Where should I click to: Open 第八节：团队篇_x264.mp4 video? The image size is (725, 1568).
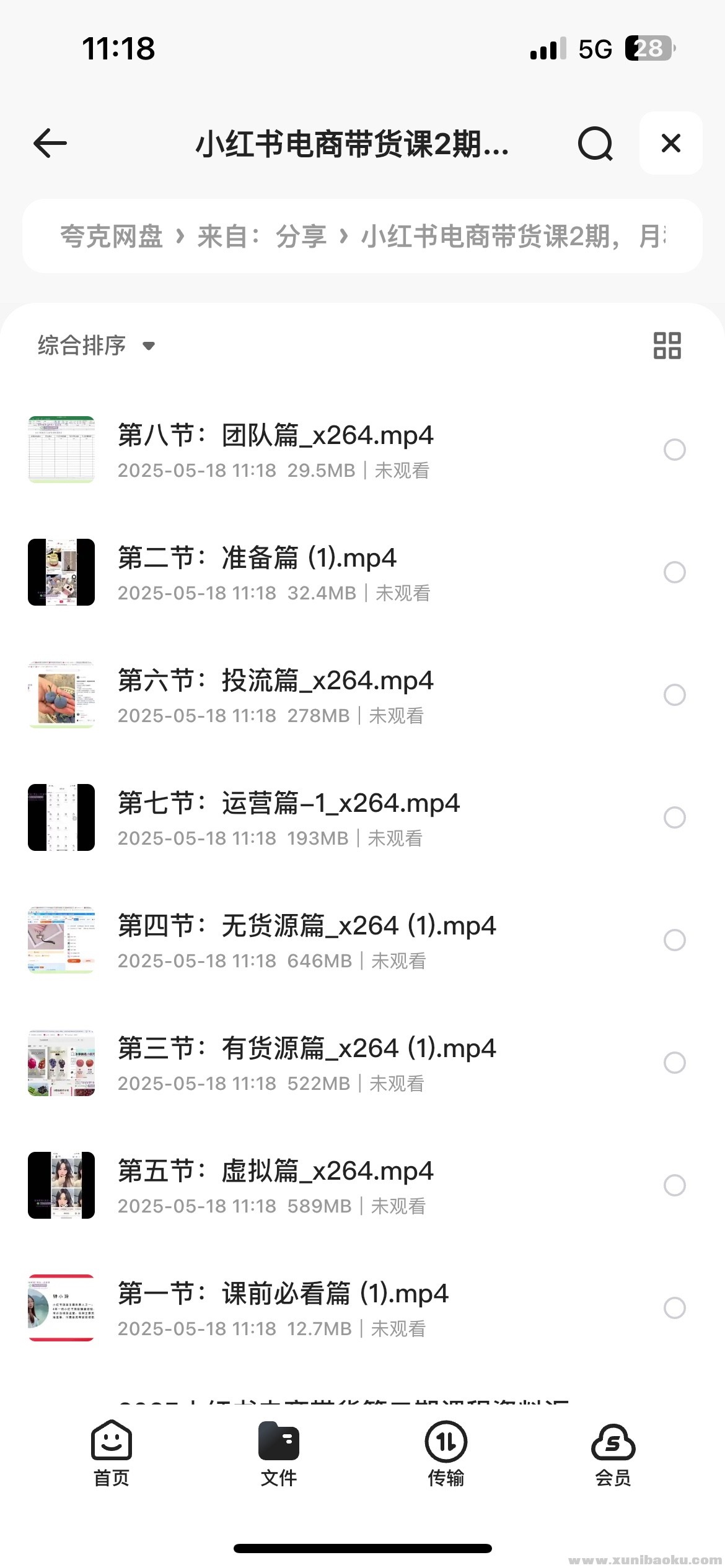[x=275, y=436]
